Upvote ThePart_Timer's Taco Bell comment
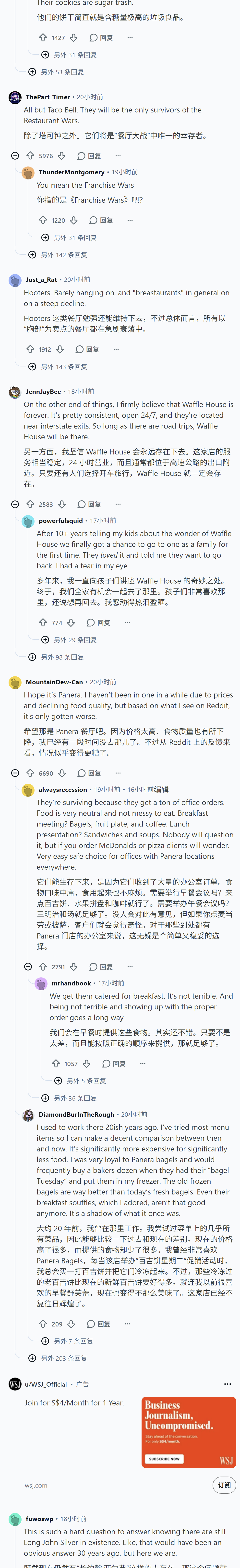Image resolution: width=240 pixels, height=1568 pixels. tap(30, 156)
